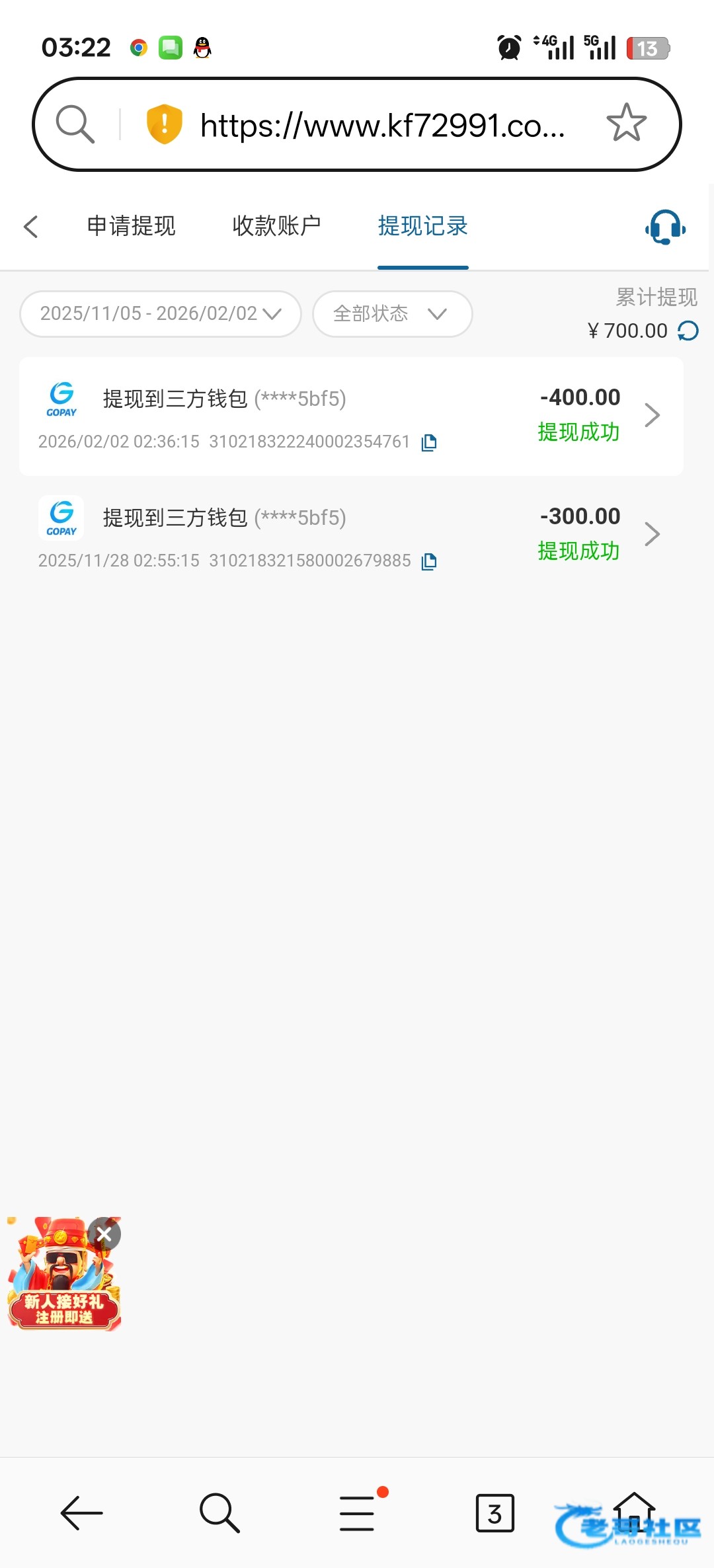The width and height of the screenshot is (714, 1568).
Task: Bookmark this page with the star icon
Action: (x=625, y=124)
